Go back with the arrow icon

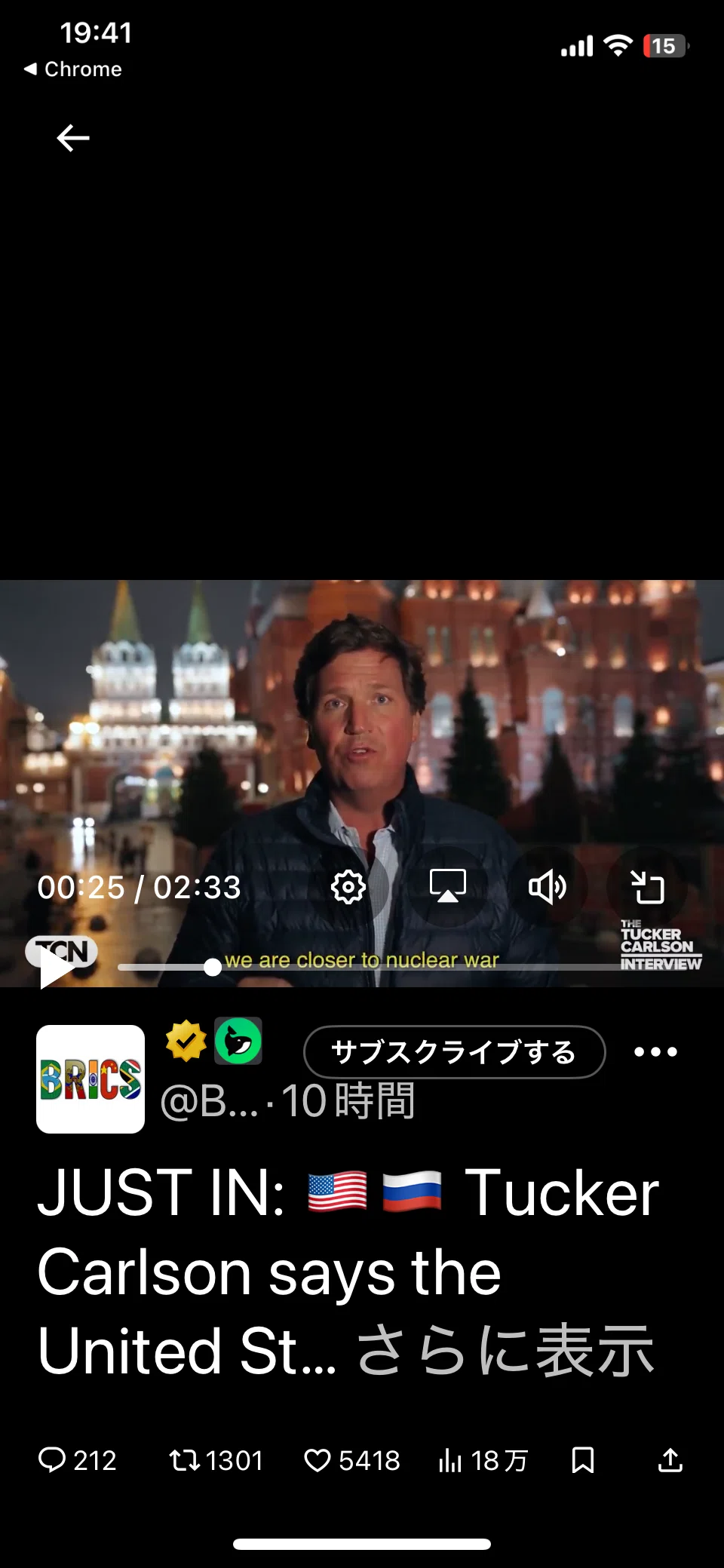pyautogui.click(x=73, y=138)
